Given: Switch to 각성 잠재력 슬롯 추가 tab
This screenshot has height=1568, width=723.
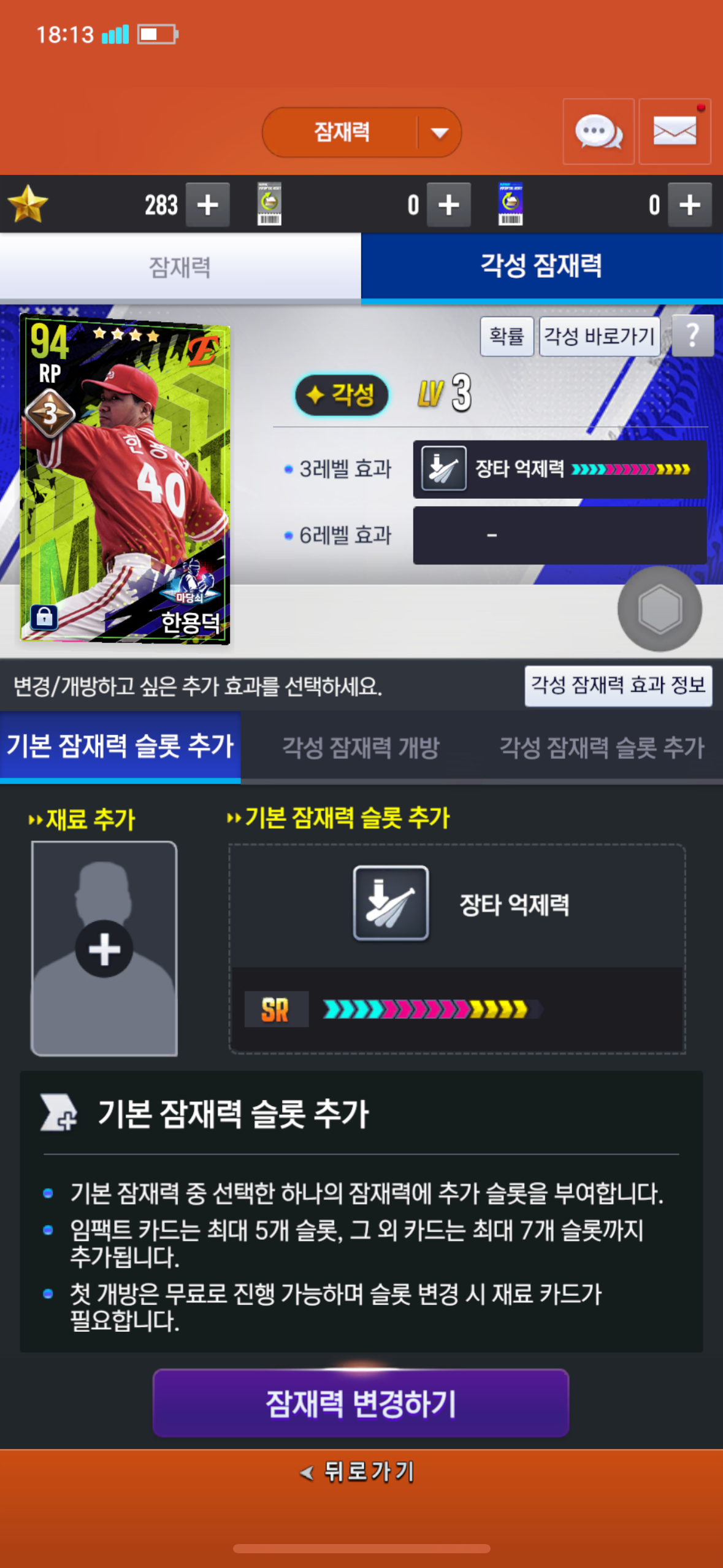Looking at the screenshot, I should [x=602, y=747].
